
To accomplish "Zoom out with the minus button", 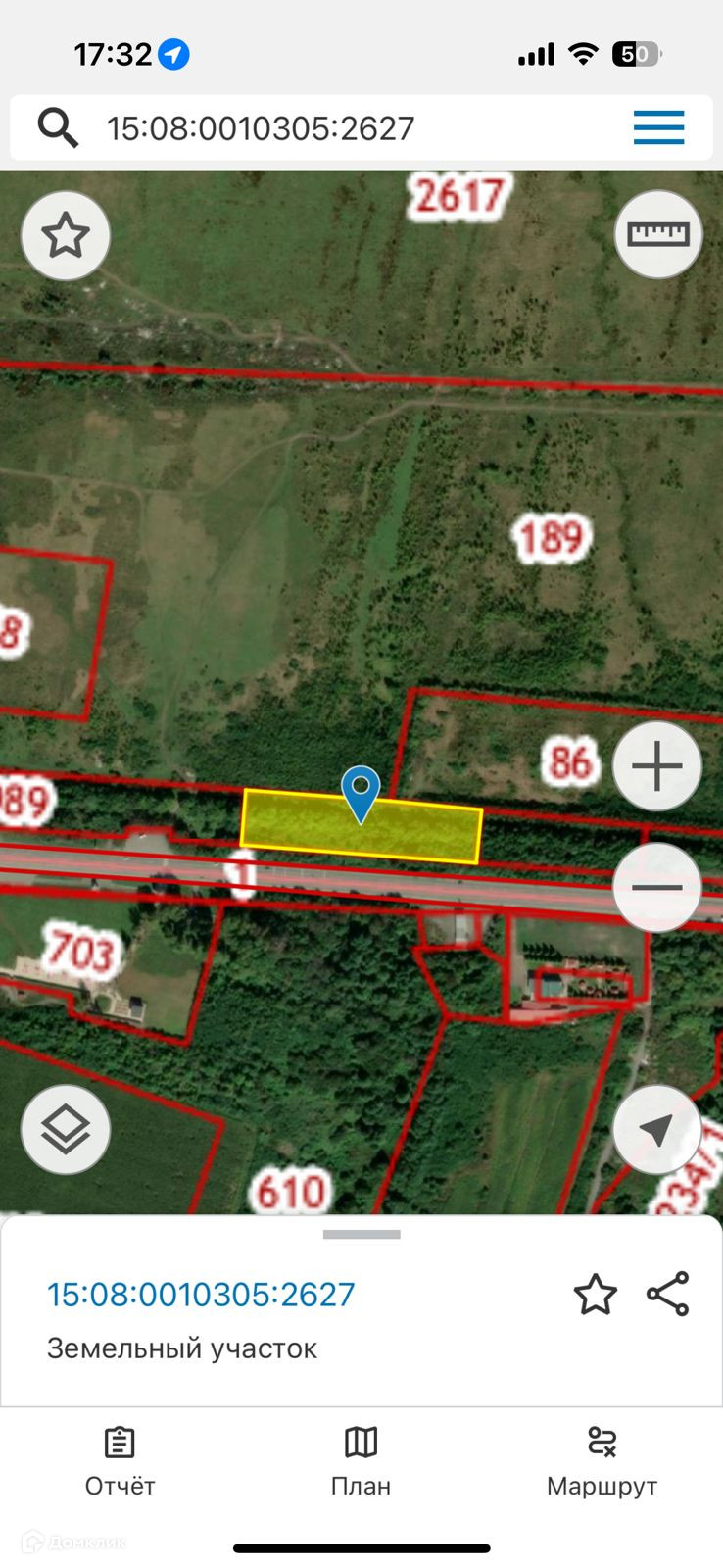I will click(656, 887).
